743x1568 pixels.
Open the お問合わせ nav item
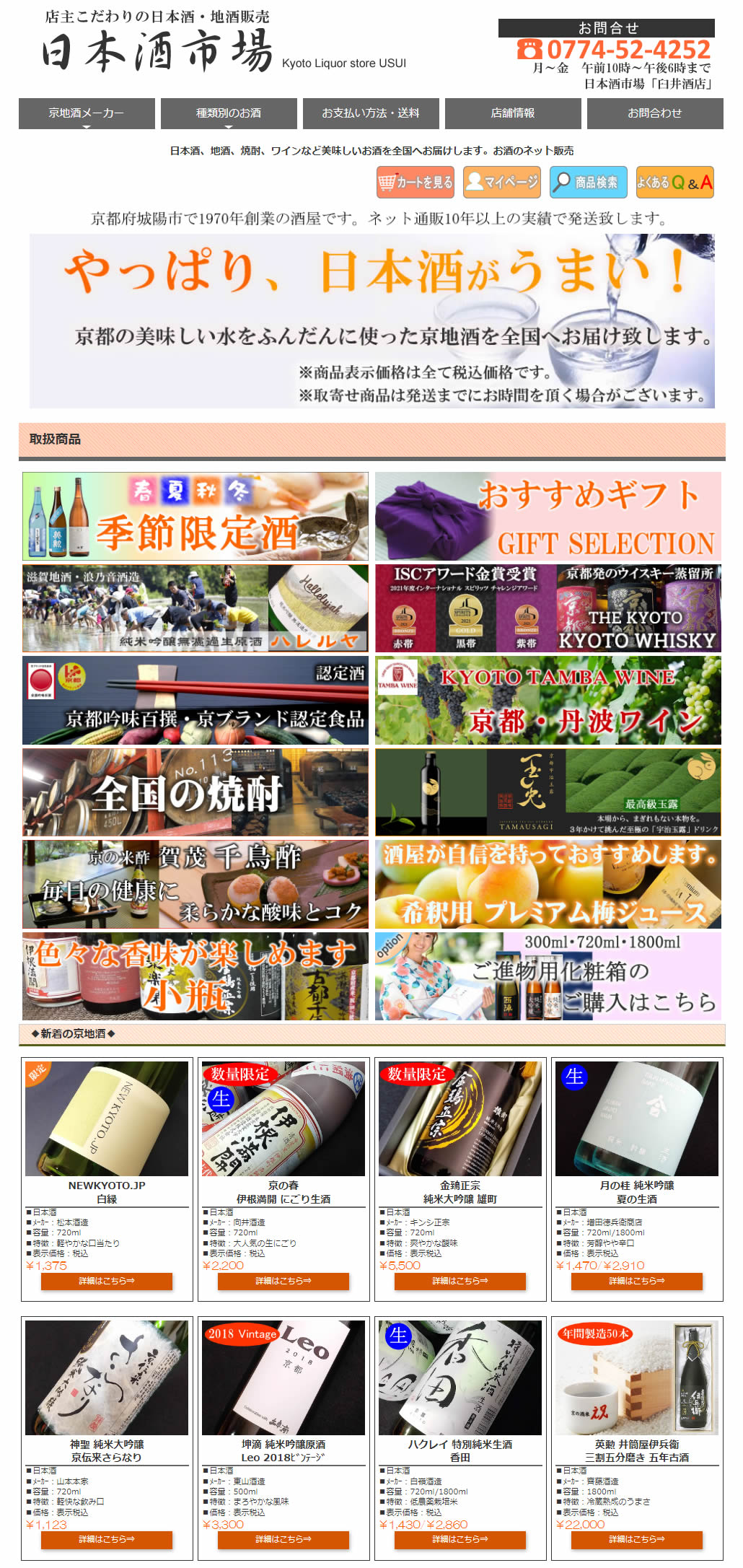(654, 113)
